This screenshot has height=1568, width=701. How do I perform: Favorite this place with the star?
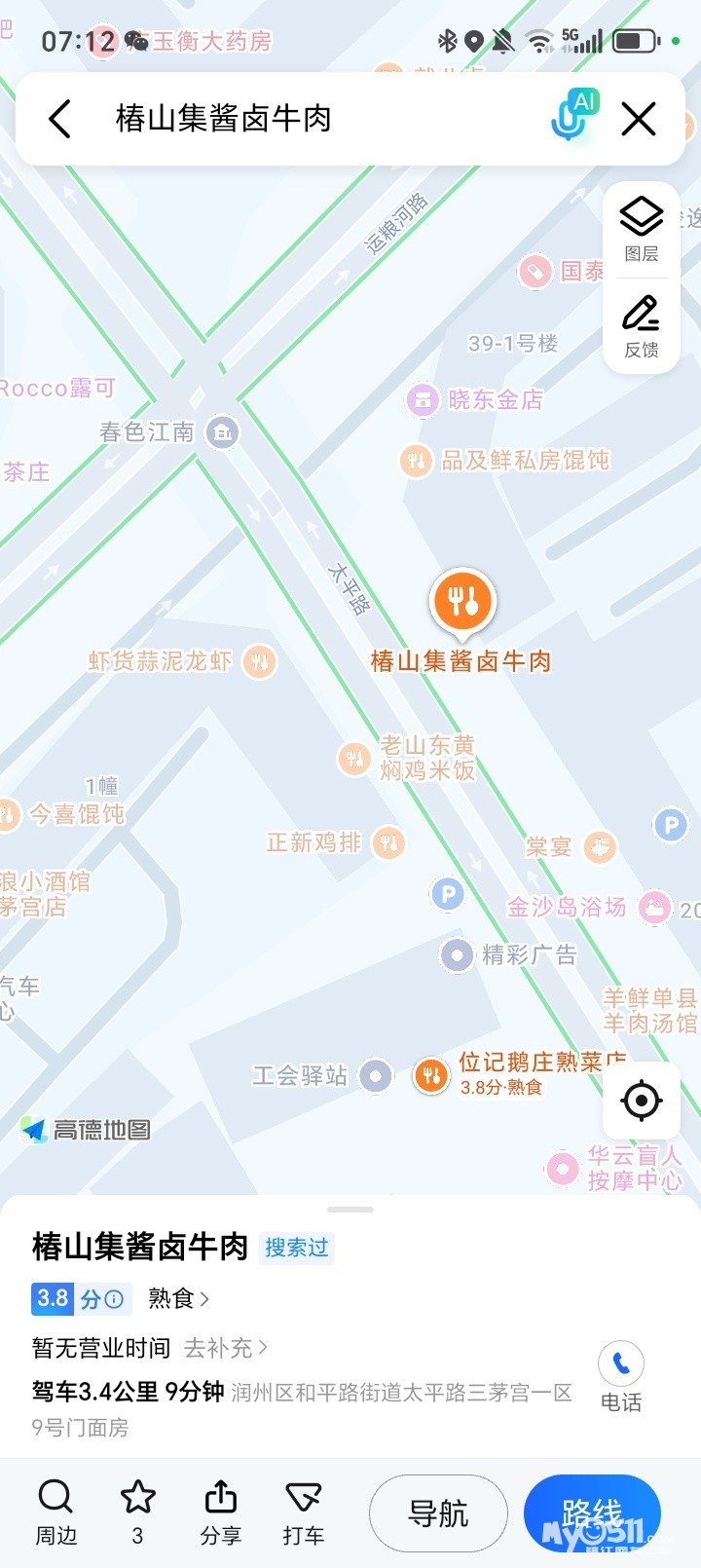pyautogui.click(x=137, y=1510)
